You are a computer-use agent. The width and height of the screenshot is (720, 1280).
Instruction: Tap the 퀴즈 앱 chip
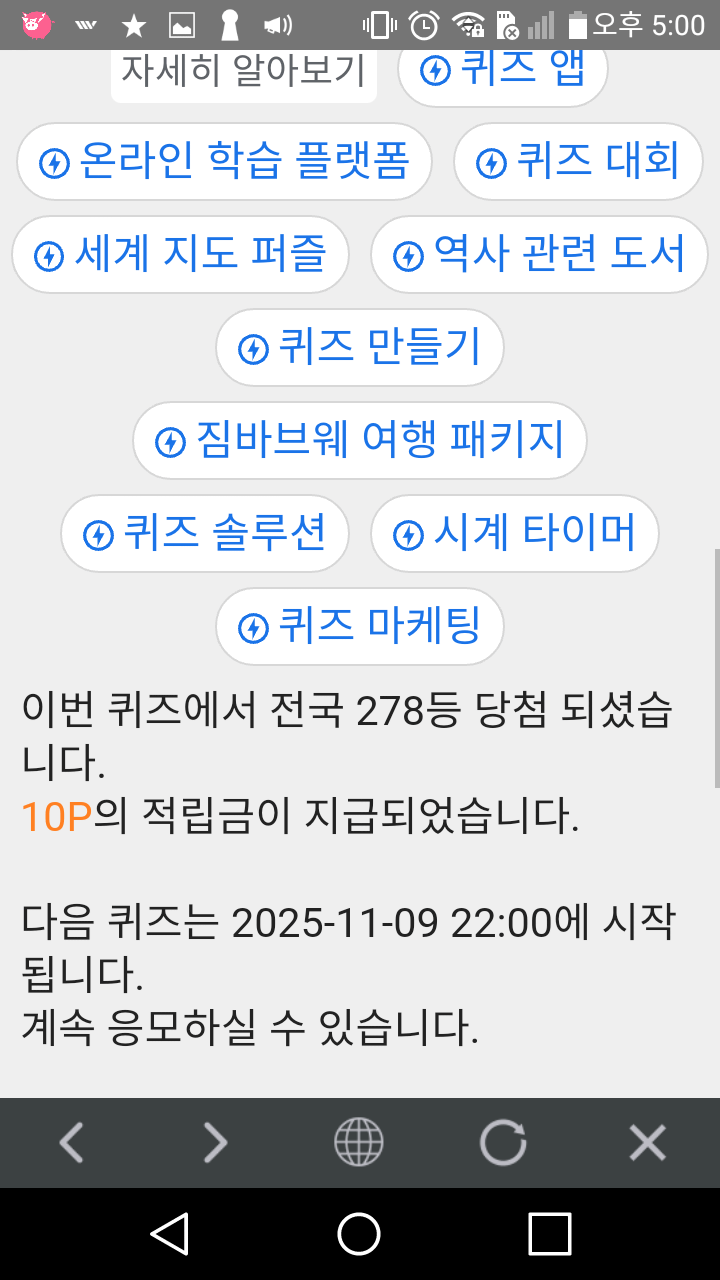(503, 71)
